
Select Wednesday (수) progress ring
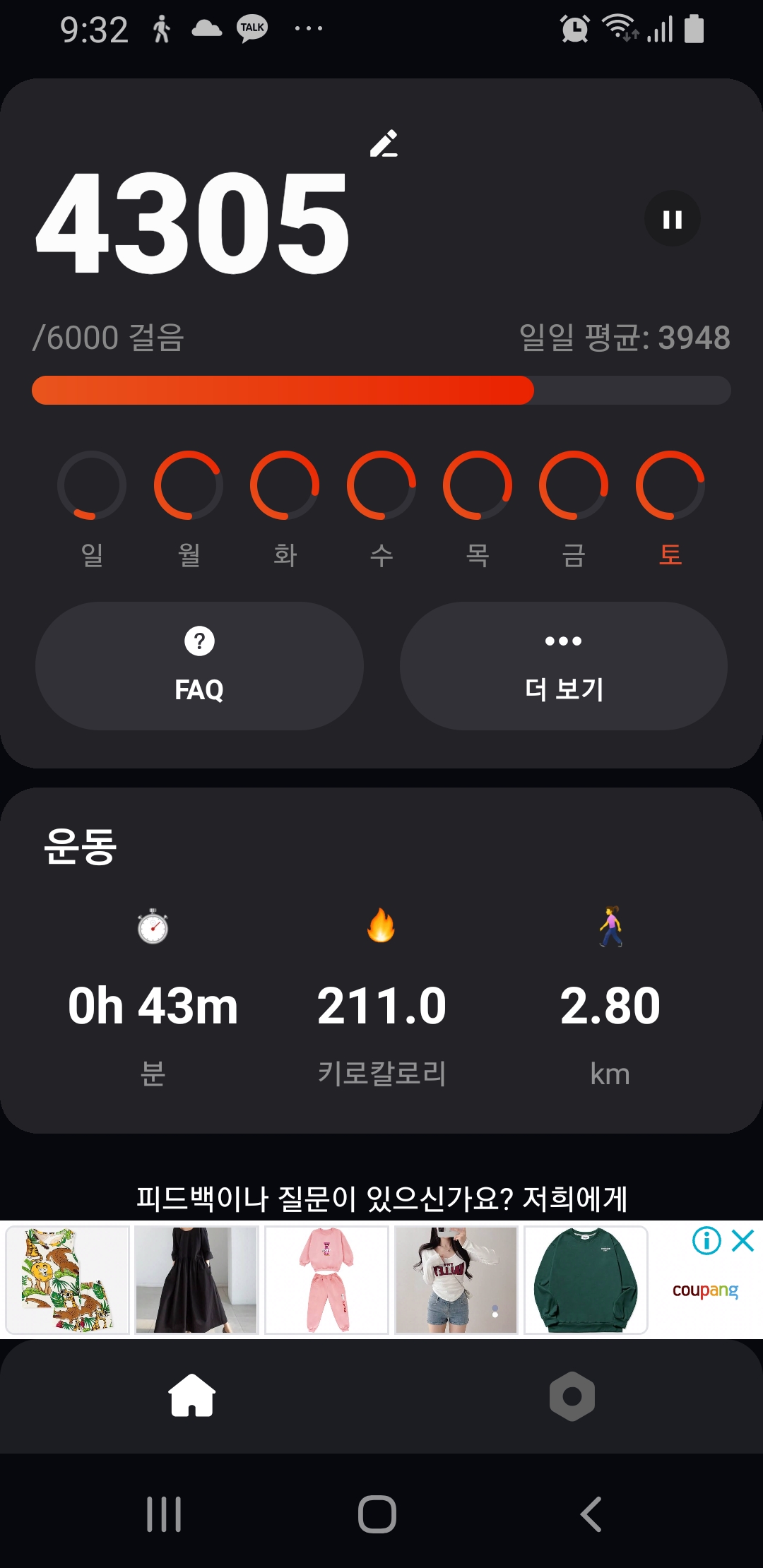point(381,485)
